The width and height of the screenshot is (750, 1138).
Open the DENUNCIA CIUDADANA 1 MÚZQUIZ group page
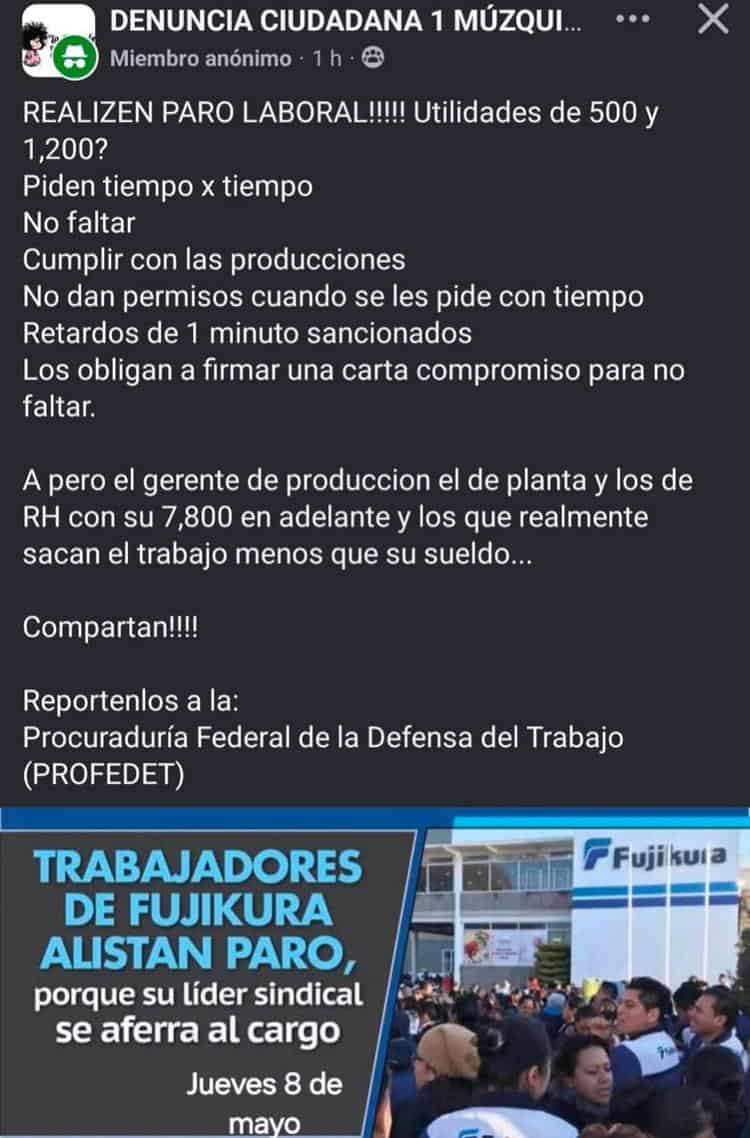345,20
